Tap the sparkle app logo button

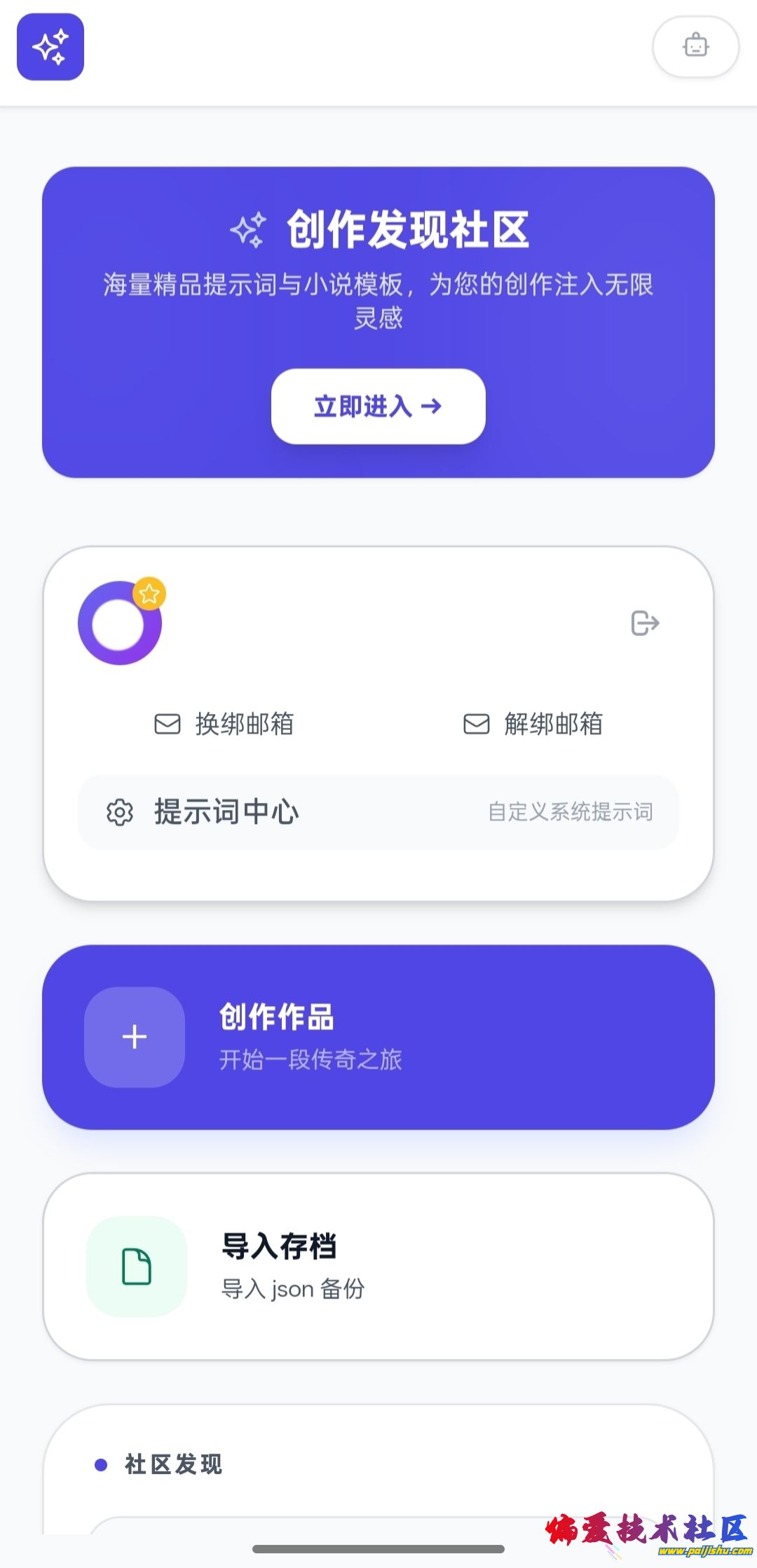click(50, 47)
